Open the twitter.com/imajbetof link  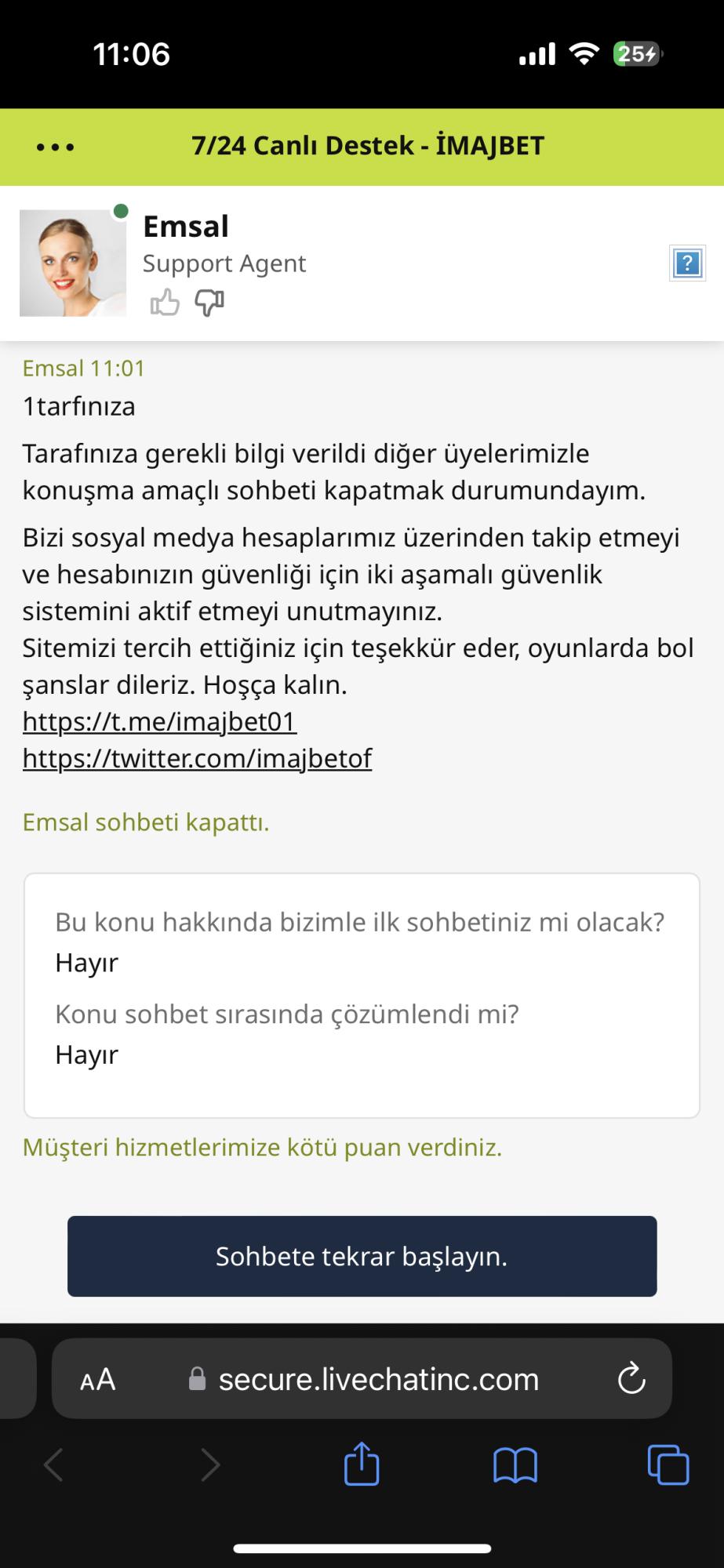pyautogui.click(x=197, y=757)
